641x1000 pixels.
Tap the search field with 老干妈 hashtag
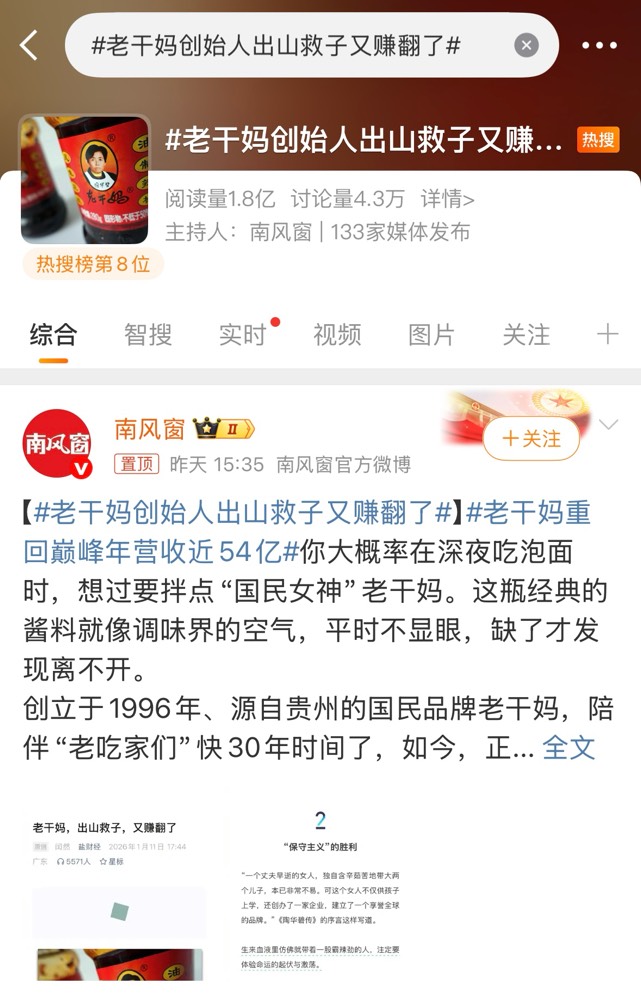coord(290,45)
